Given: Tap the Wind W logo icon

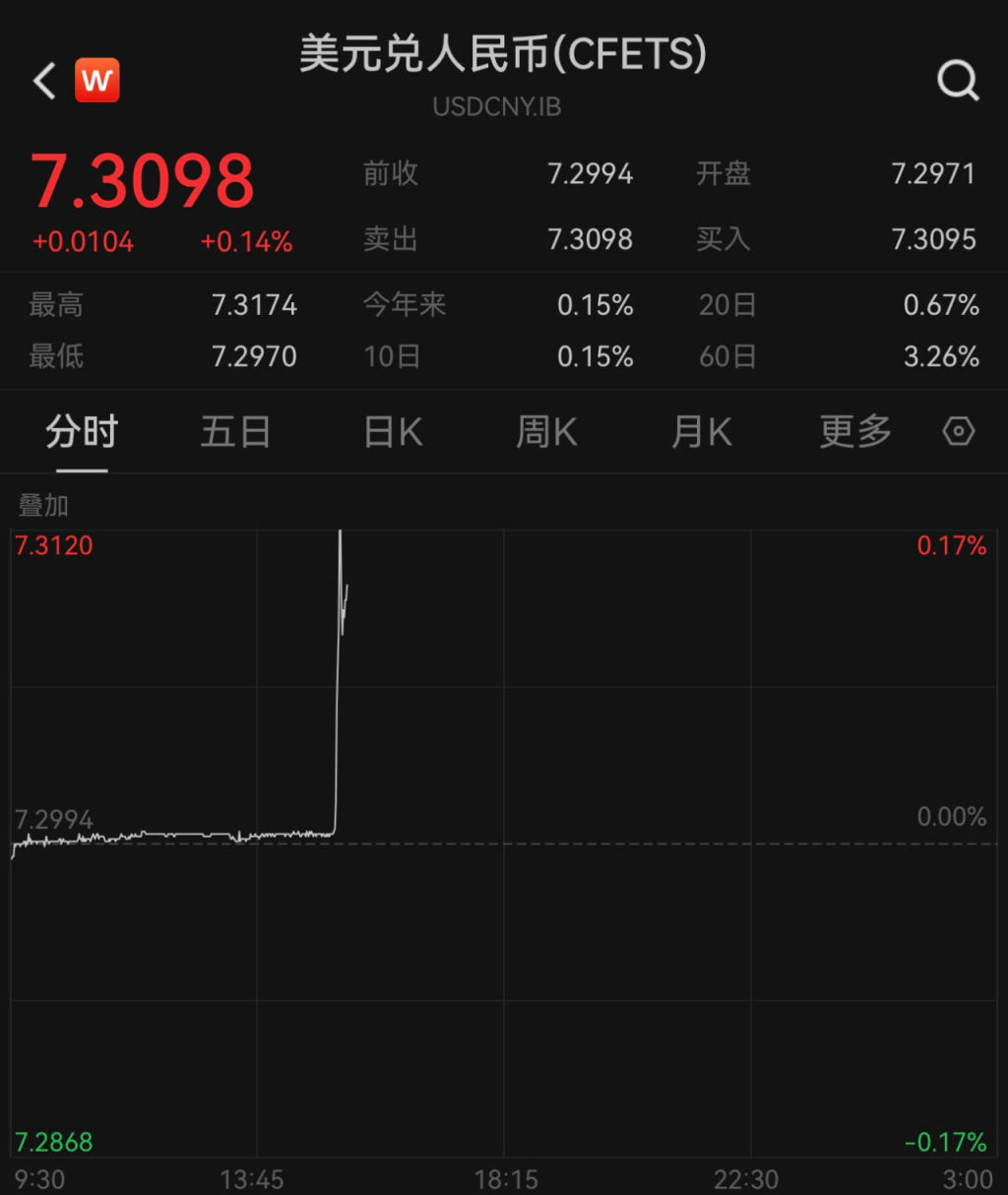Looking at the screenshot, I should [96, 80].
